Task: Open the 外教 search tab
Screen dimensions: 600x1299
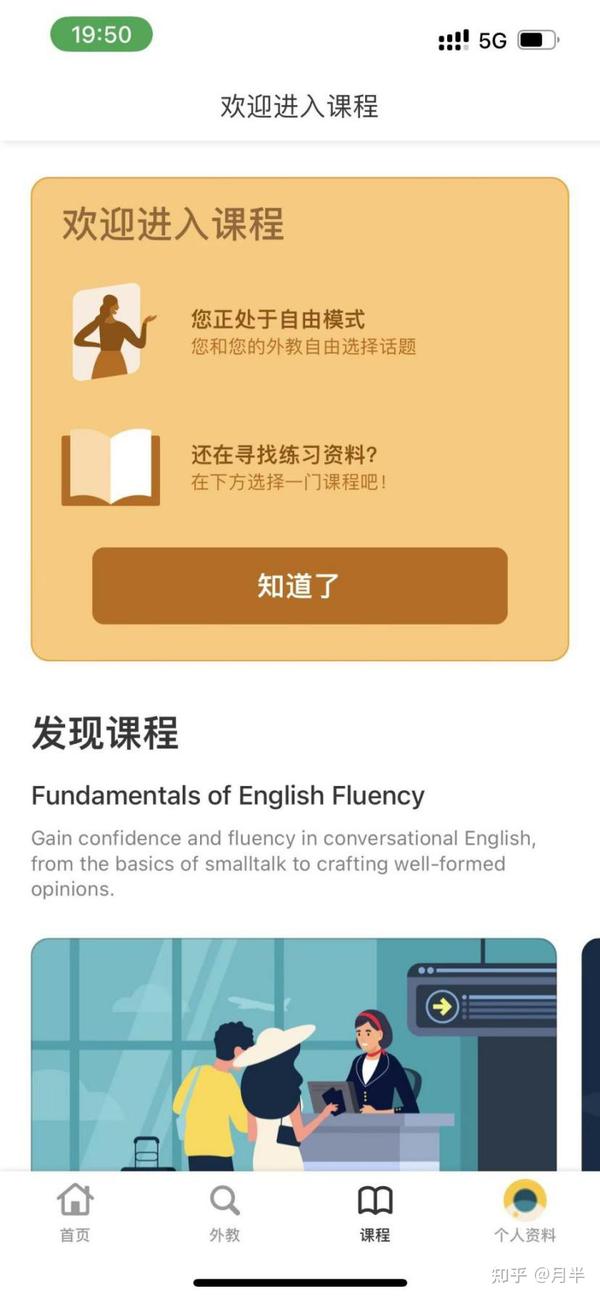Action: (x=224, y=1212)
